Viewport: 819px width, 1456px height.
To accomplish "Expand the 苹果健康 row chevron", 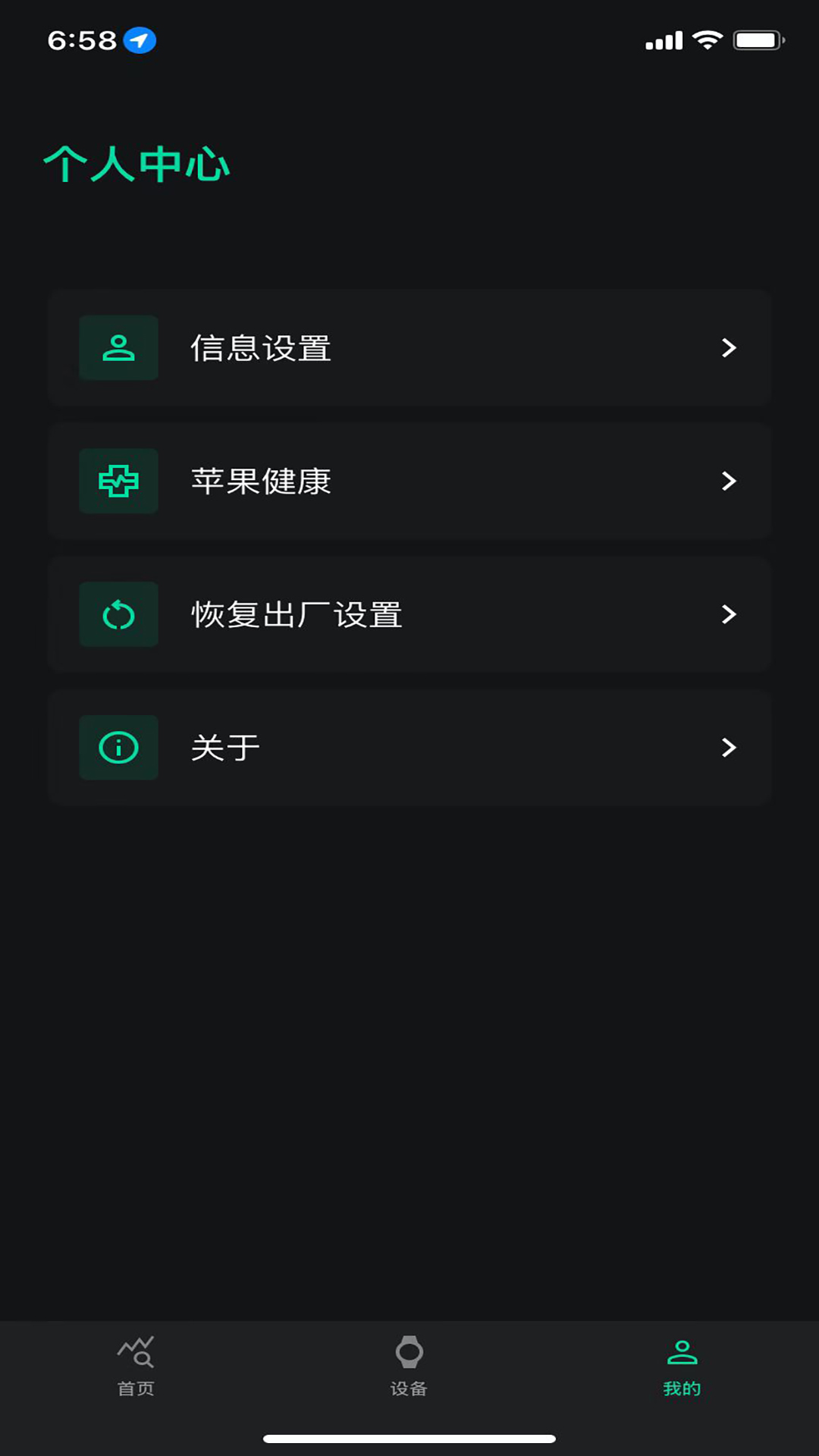I will coord(729,481).
